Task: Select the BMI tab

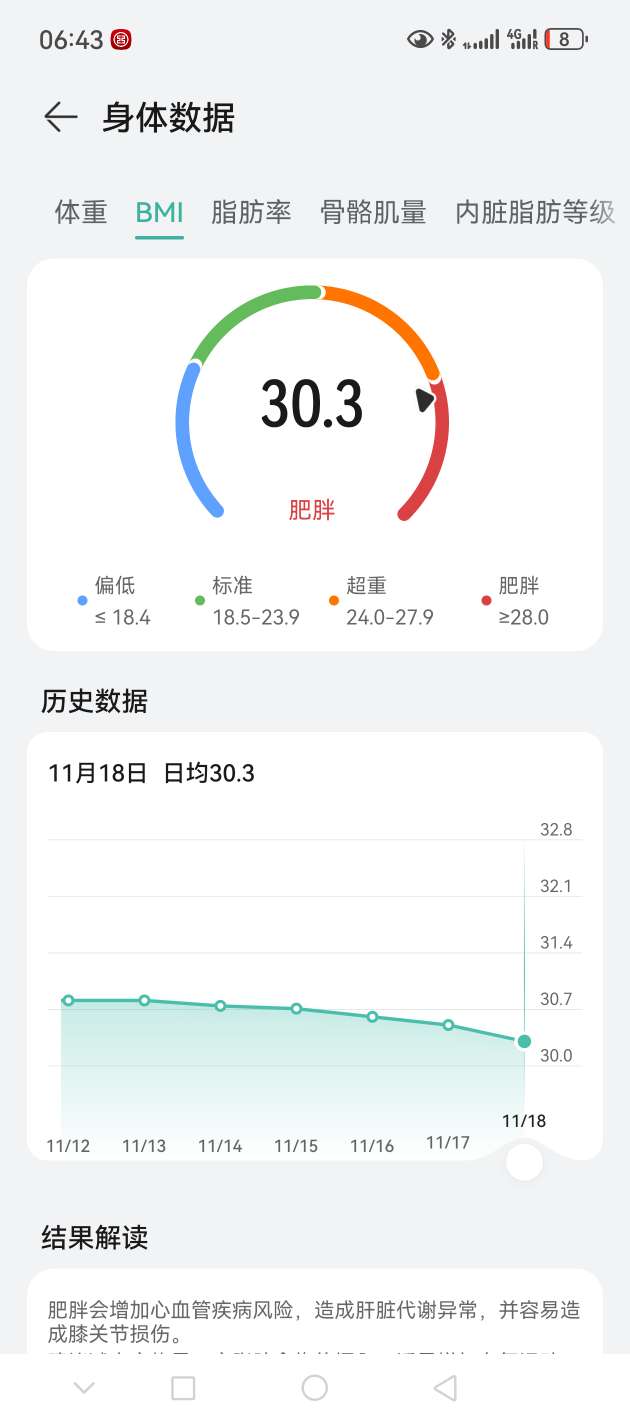Action: (159, 213)
